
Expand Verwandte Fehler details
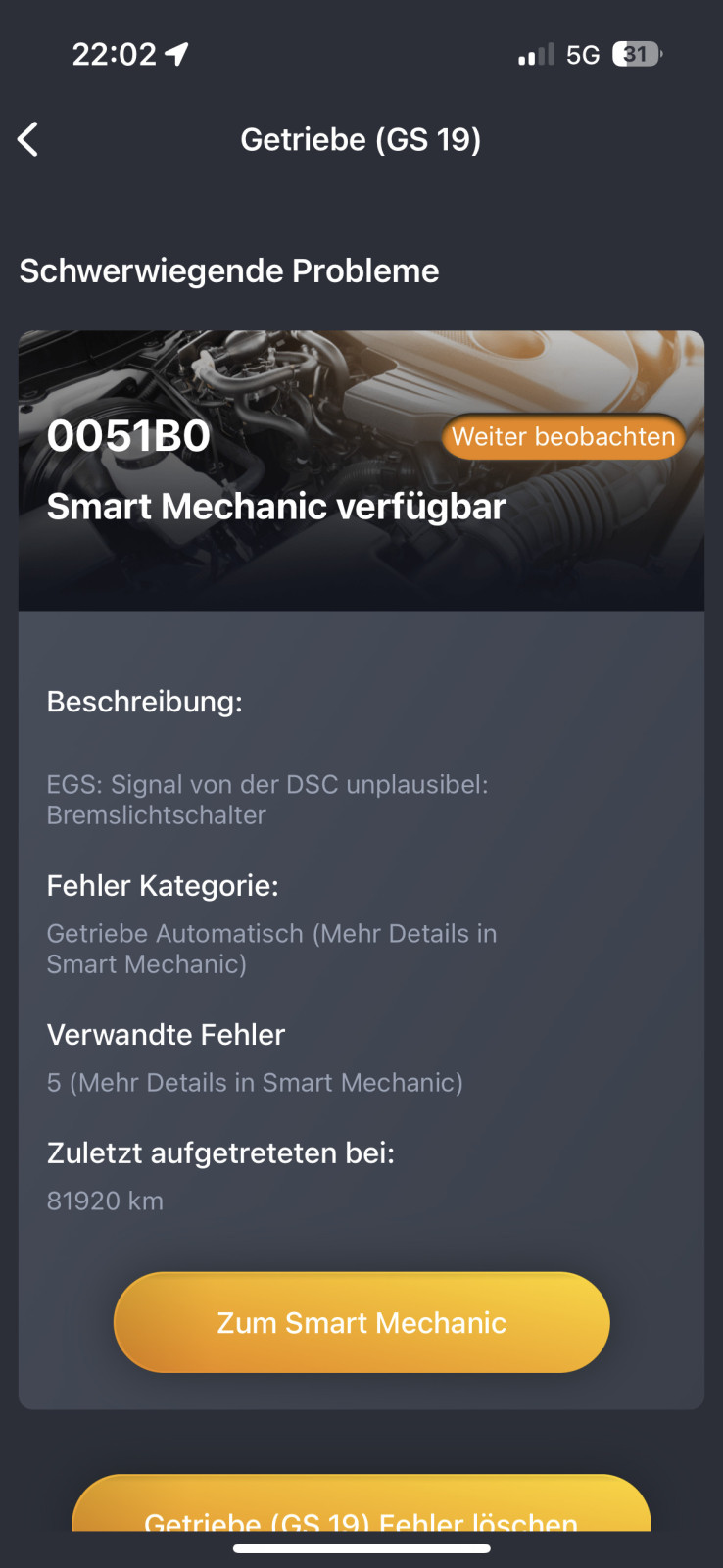point(166,1034)
